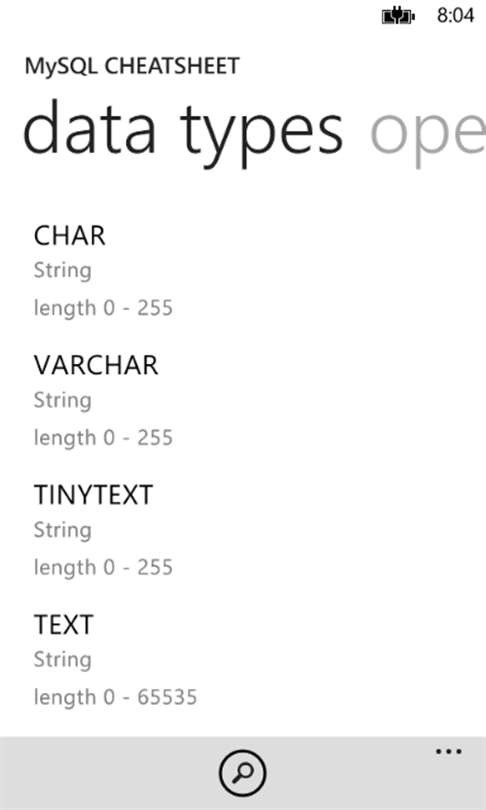This screenshot has height=810, width=486.
Task: Select the TINYTEXT entry
Action: tap(243, 531)
